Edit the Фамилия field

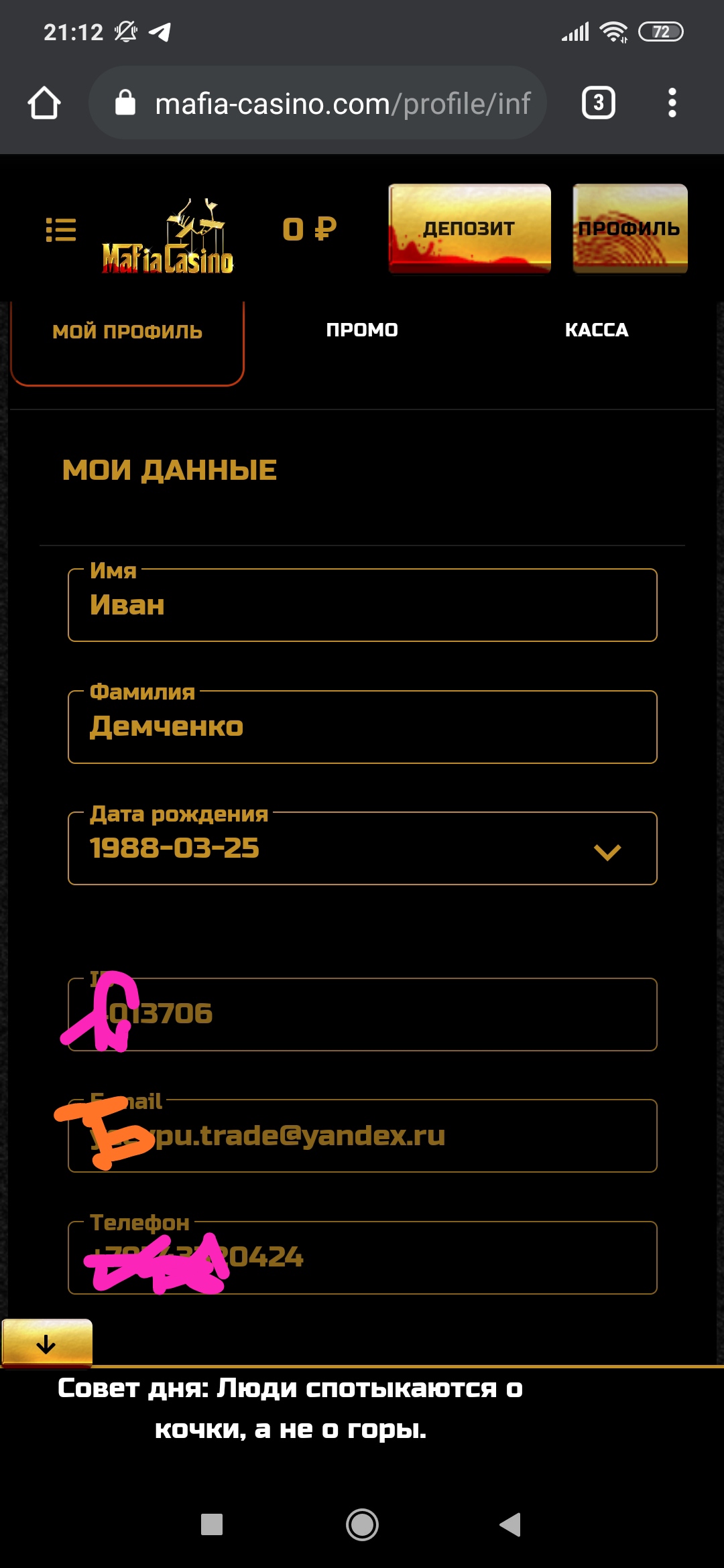pos(362,728)
